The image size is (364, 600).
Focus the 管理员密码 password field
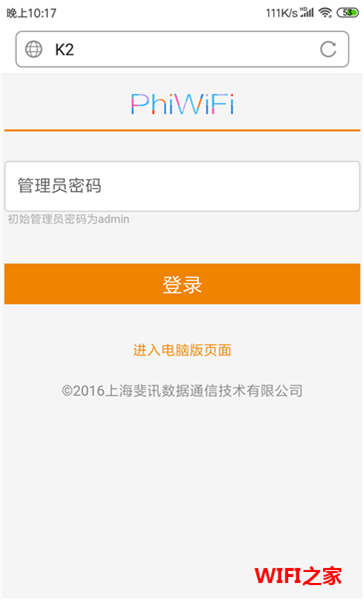coord(182,186)
